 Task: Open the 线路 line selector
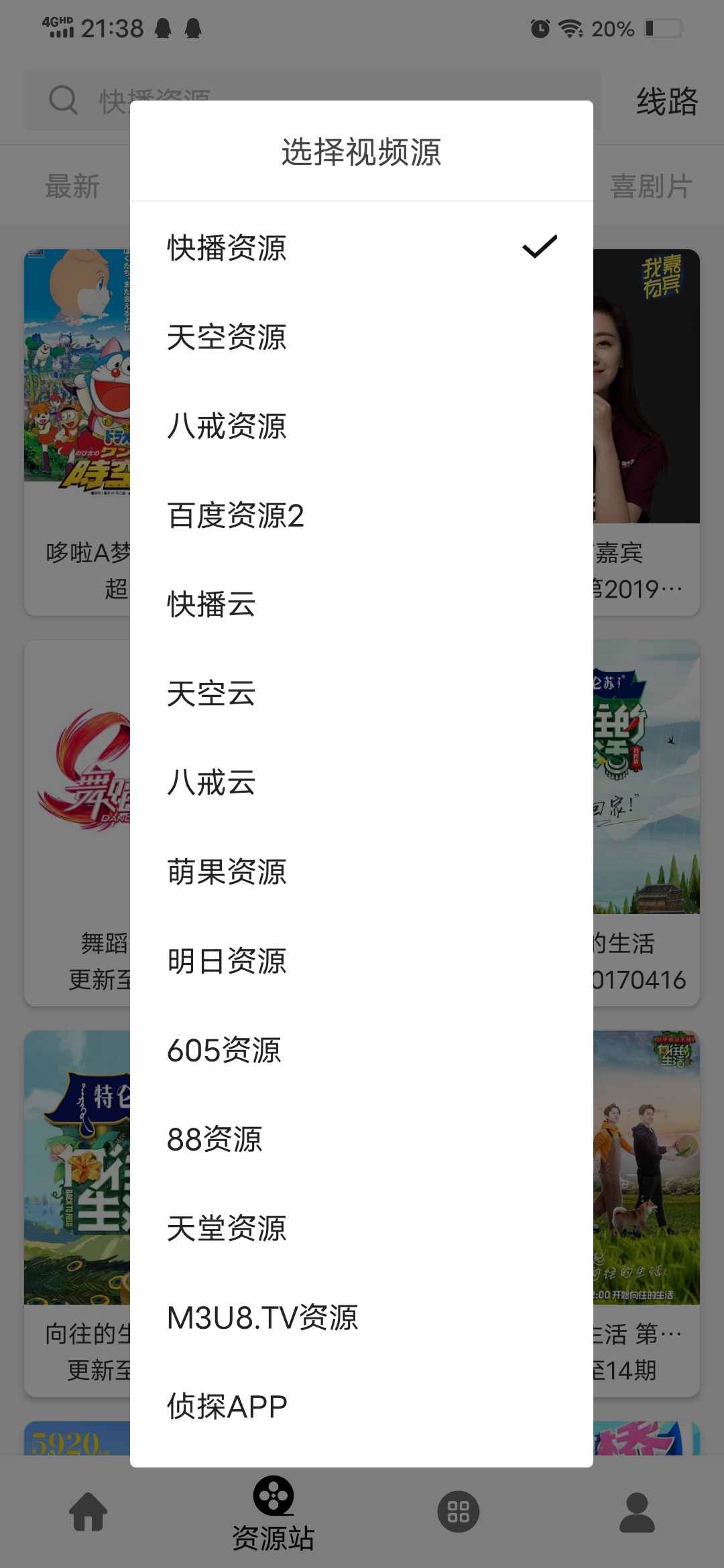pos(666,101)
